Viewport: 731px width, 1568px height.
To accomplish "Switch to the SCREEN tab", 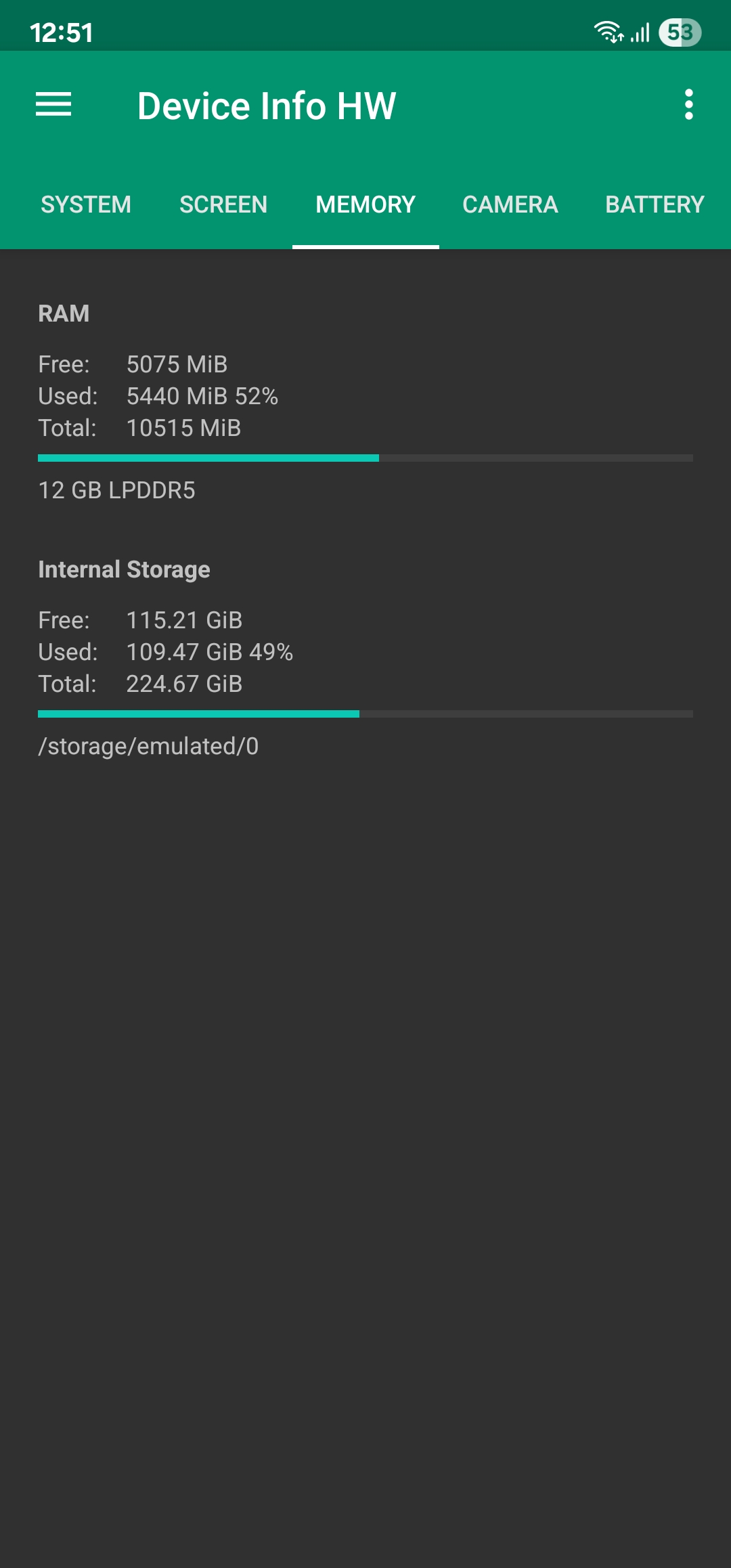I will point(223,204).
